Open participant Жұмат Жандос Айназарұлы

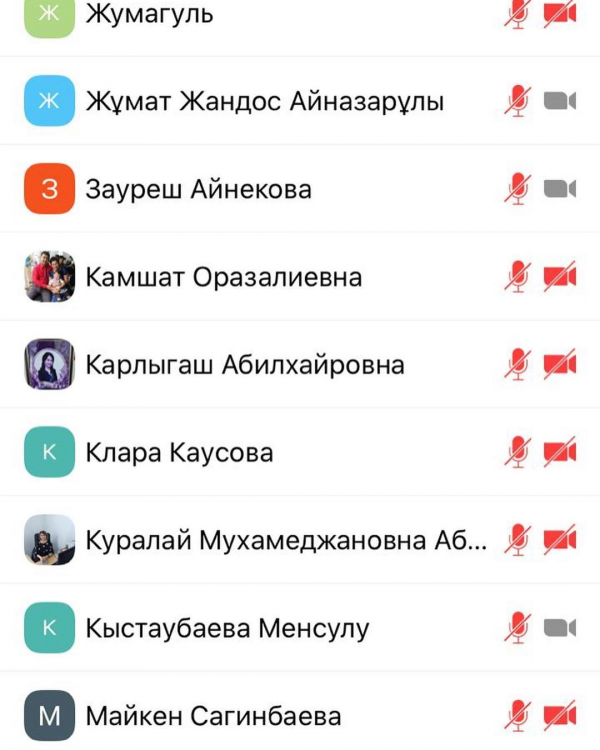pos(265,101)
